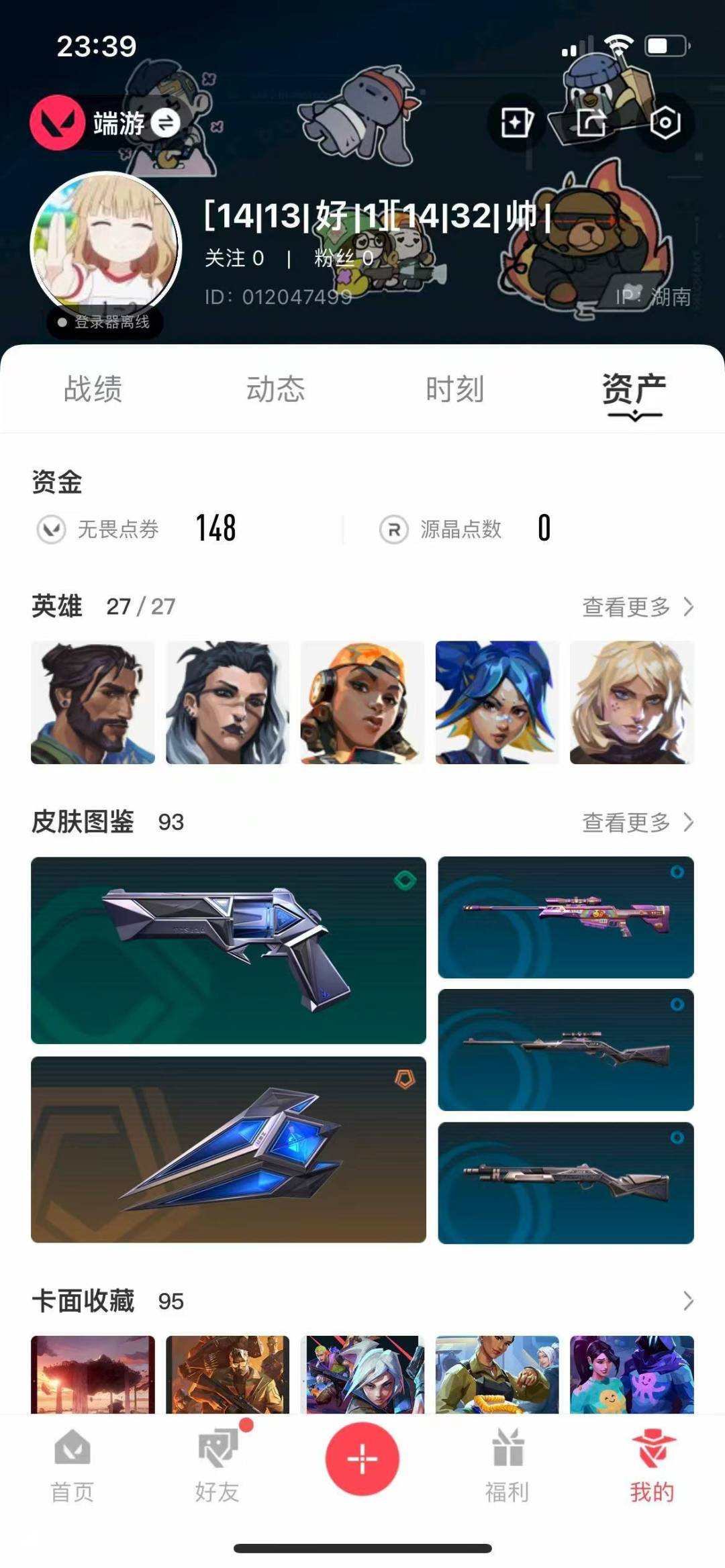Screen dimensions: 725x1568
Task: Open the 关注 following list
Action: [234, 258]
